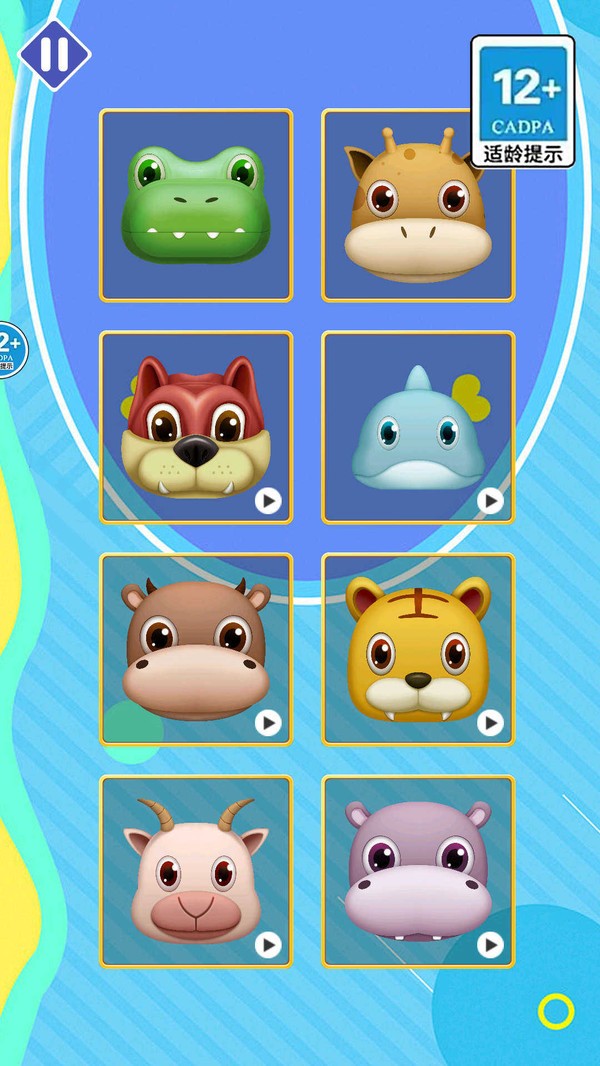Viewport: 600px width, 1066px height.
Task: Select the brown cow head
Action: (x=196, y=649)
